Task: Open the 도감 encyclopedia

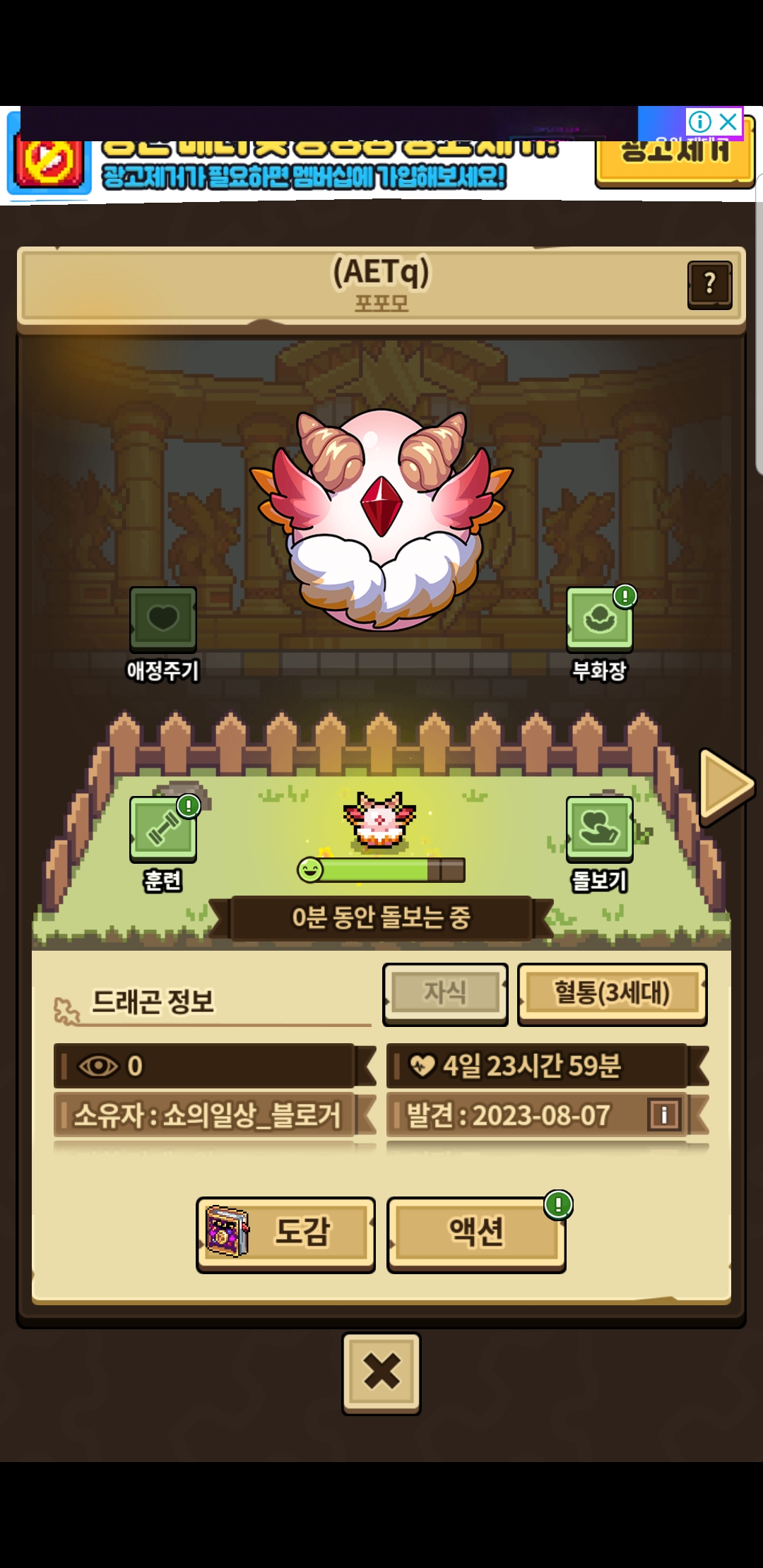Action: pyautogui.click(x=285, y=1234)
